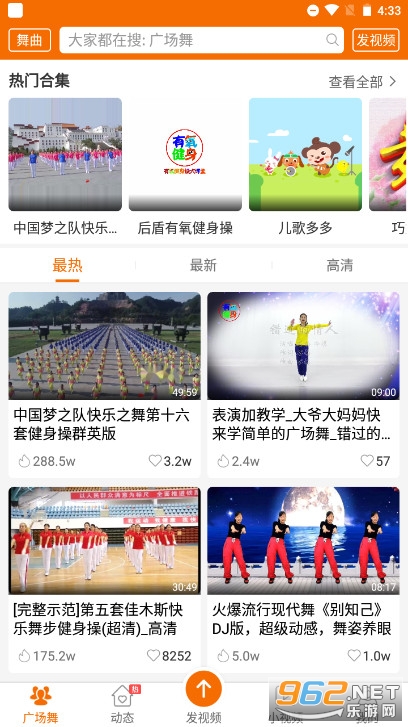Tap the orange upload arrow button
Screen dimensions: 408x727
pyautogui.click(x=204, y=689)
